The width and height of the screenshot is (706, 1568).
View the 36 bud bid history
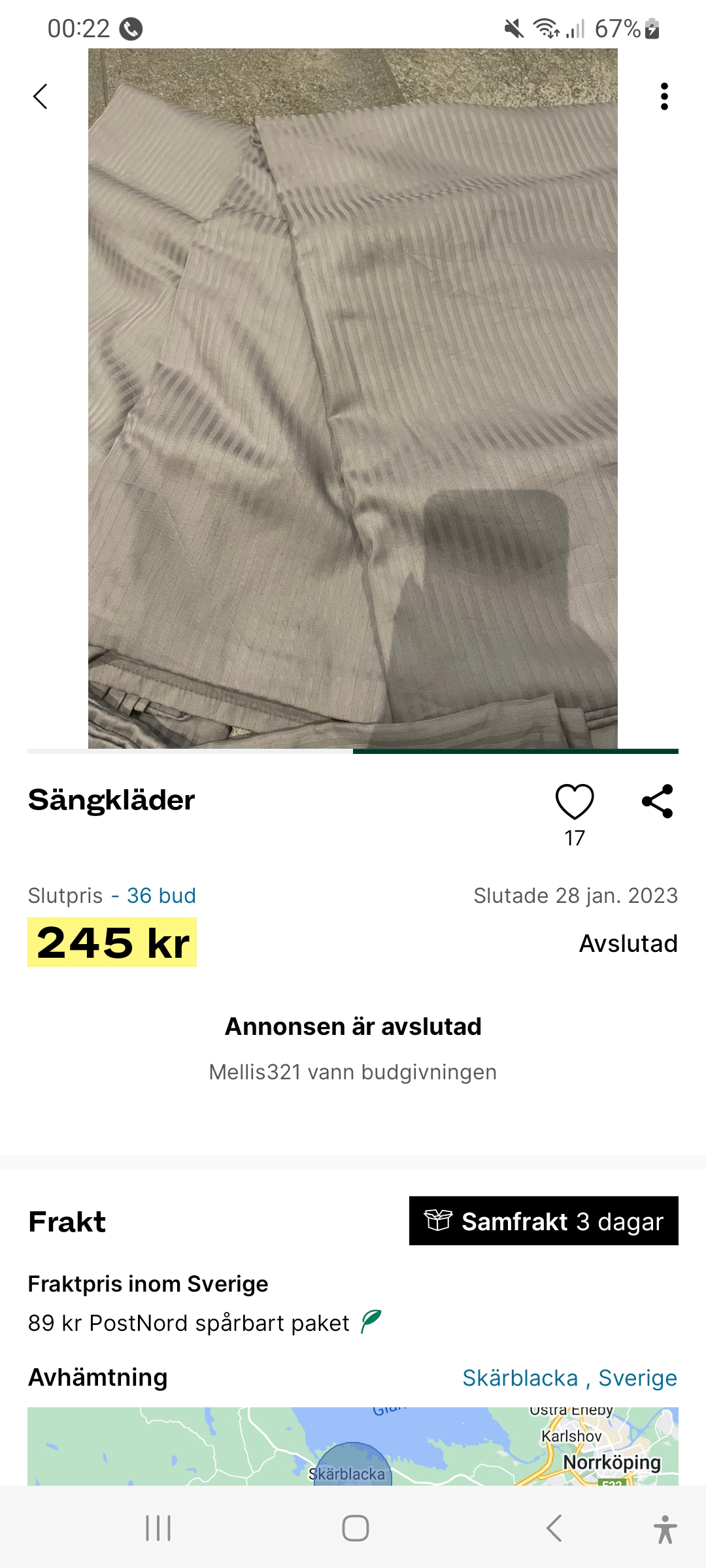click(x=161, y=895)
